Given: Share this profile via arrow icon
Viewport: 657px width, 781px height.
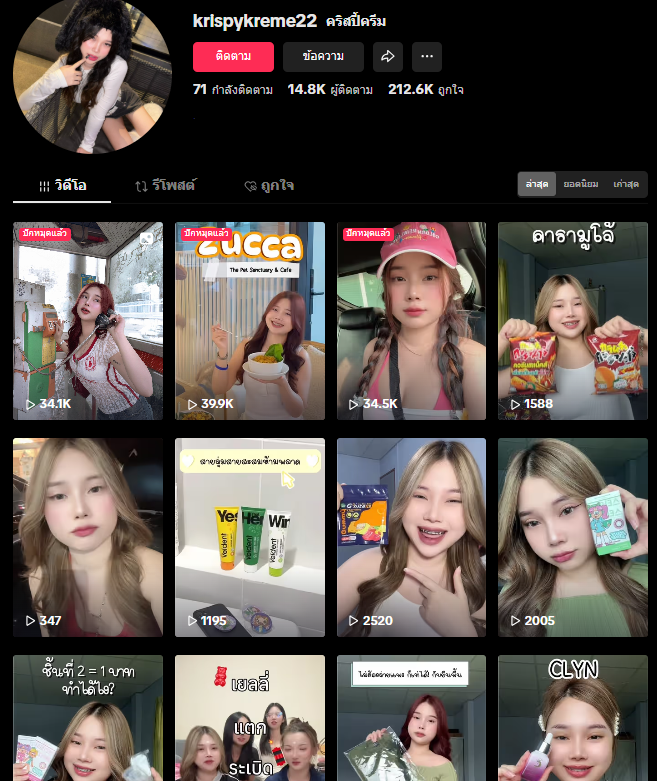Looking at the screenshot, I should (x=388, y=57).
